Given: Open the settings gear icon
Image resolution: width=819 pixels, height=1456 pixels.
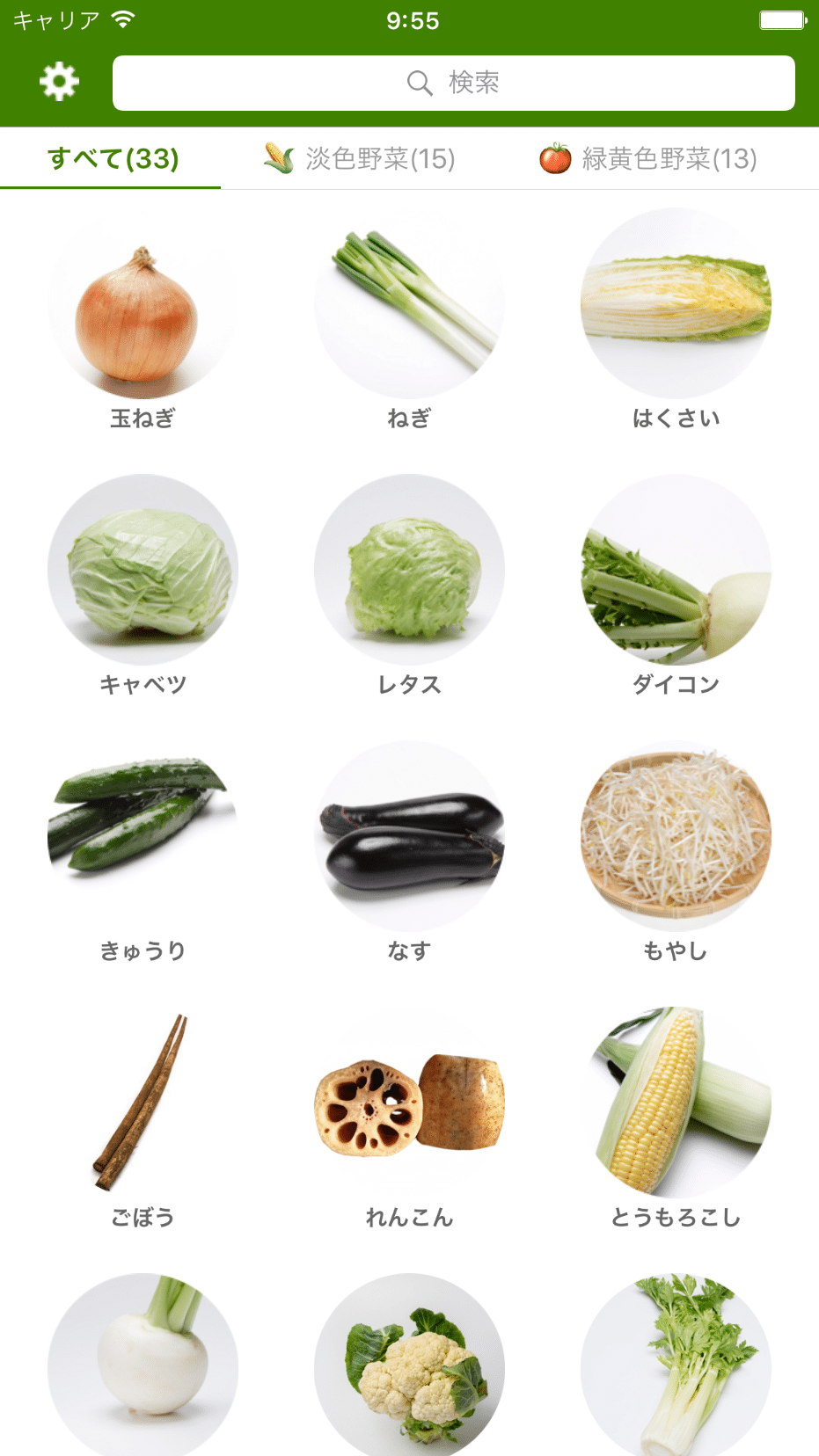Looking at the screenshot, I should pos(59,82).
